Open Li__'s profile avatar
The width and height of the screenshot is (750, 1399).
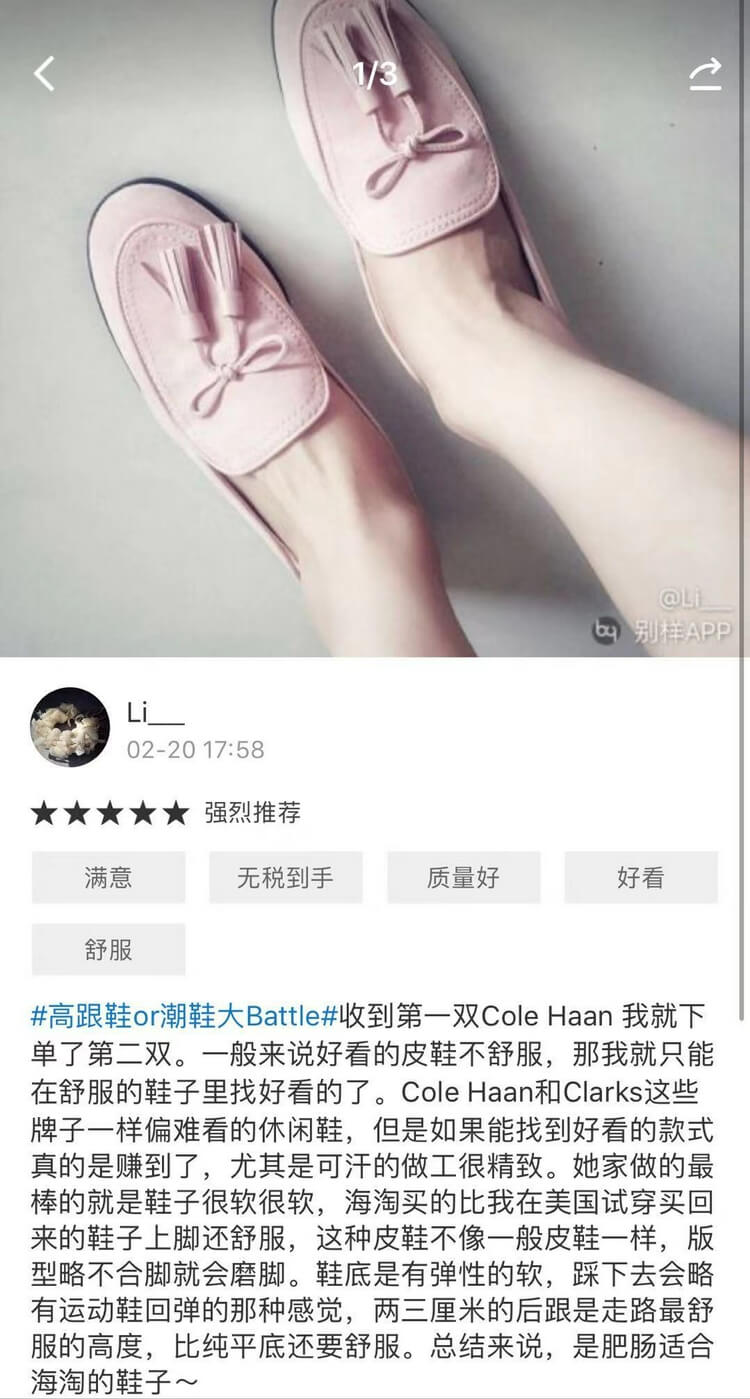70,727
